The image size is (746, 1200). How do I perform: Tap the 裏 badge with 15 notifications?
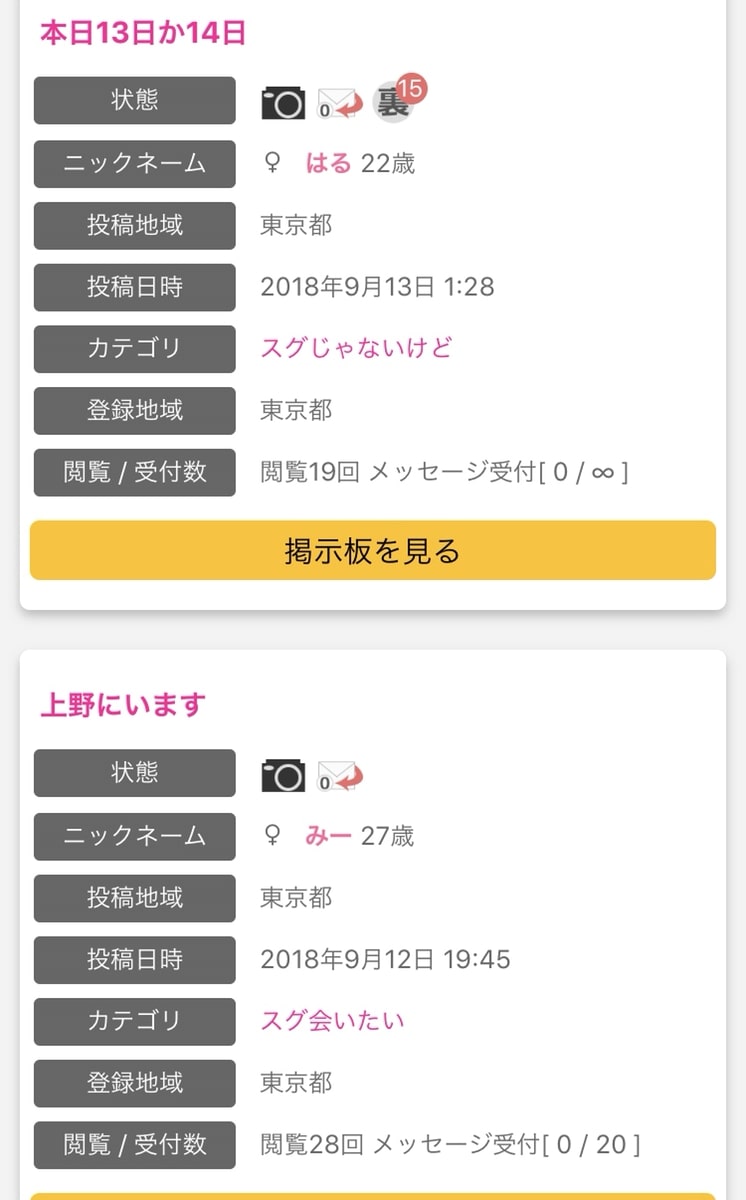click(398, 98)
